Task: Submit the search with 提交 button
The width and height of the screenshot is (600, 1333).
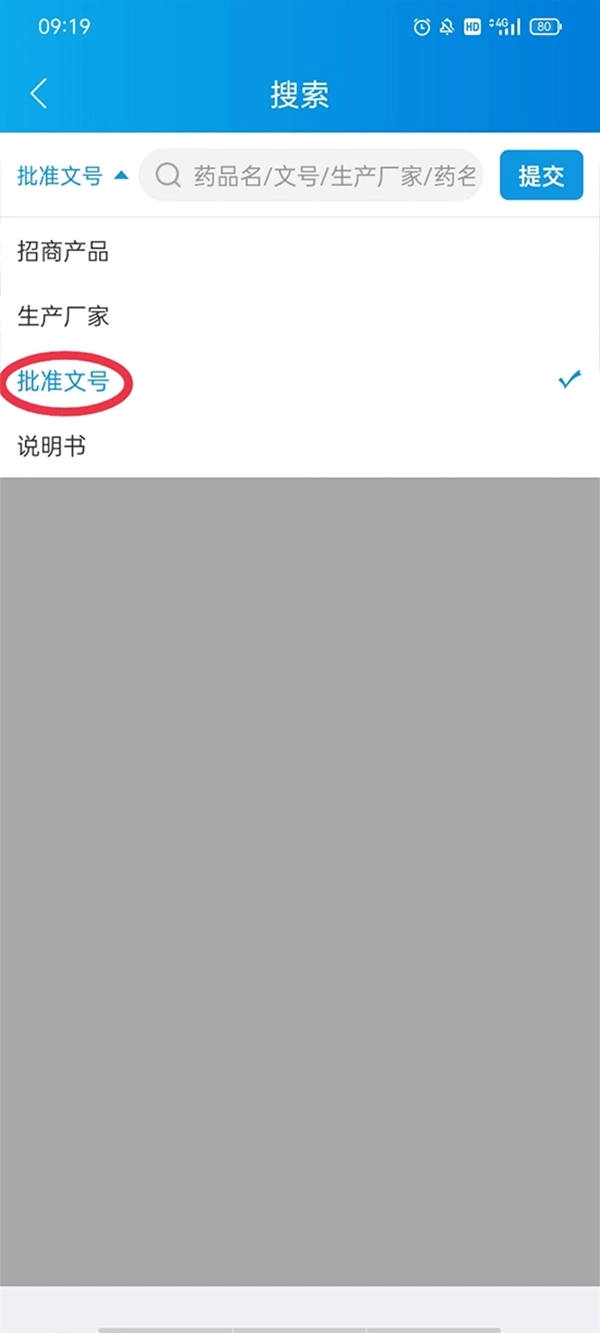Action: pos(541,176)
